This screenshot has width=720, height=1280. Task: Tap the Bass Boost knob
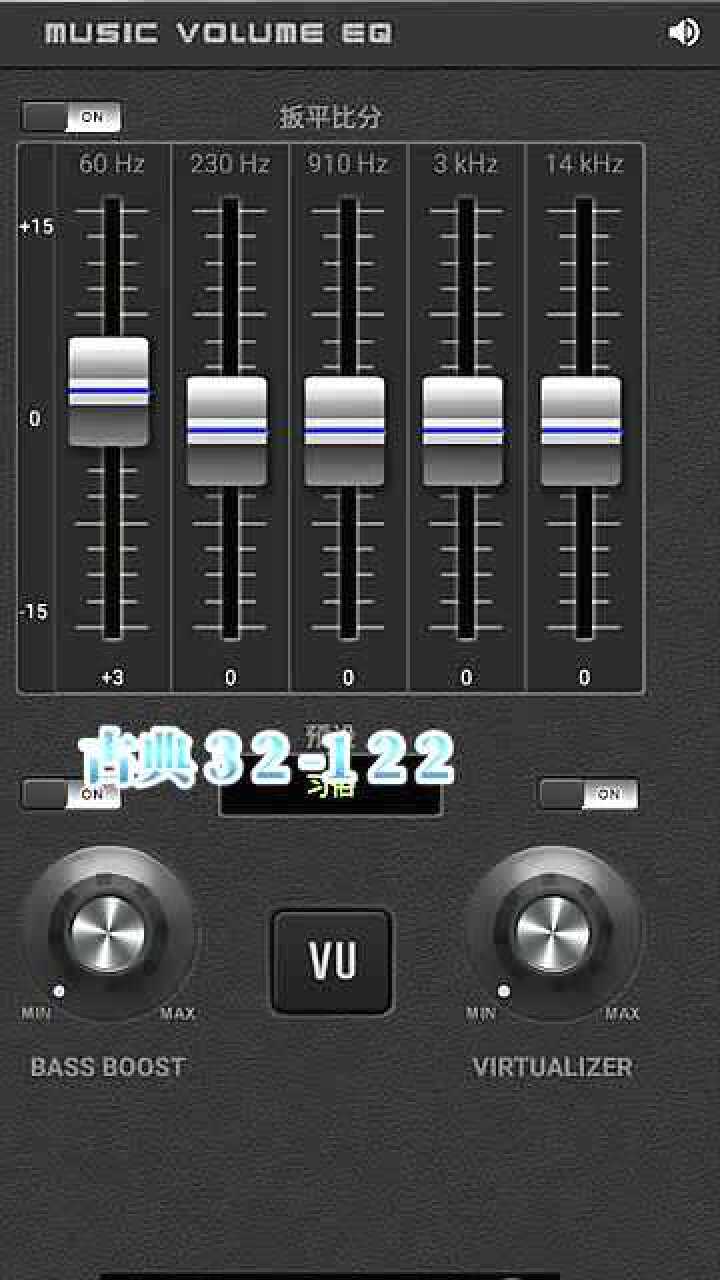tap(107, 933)
